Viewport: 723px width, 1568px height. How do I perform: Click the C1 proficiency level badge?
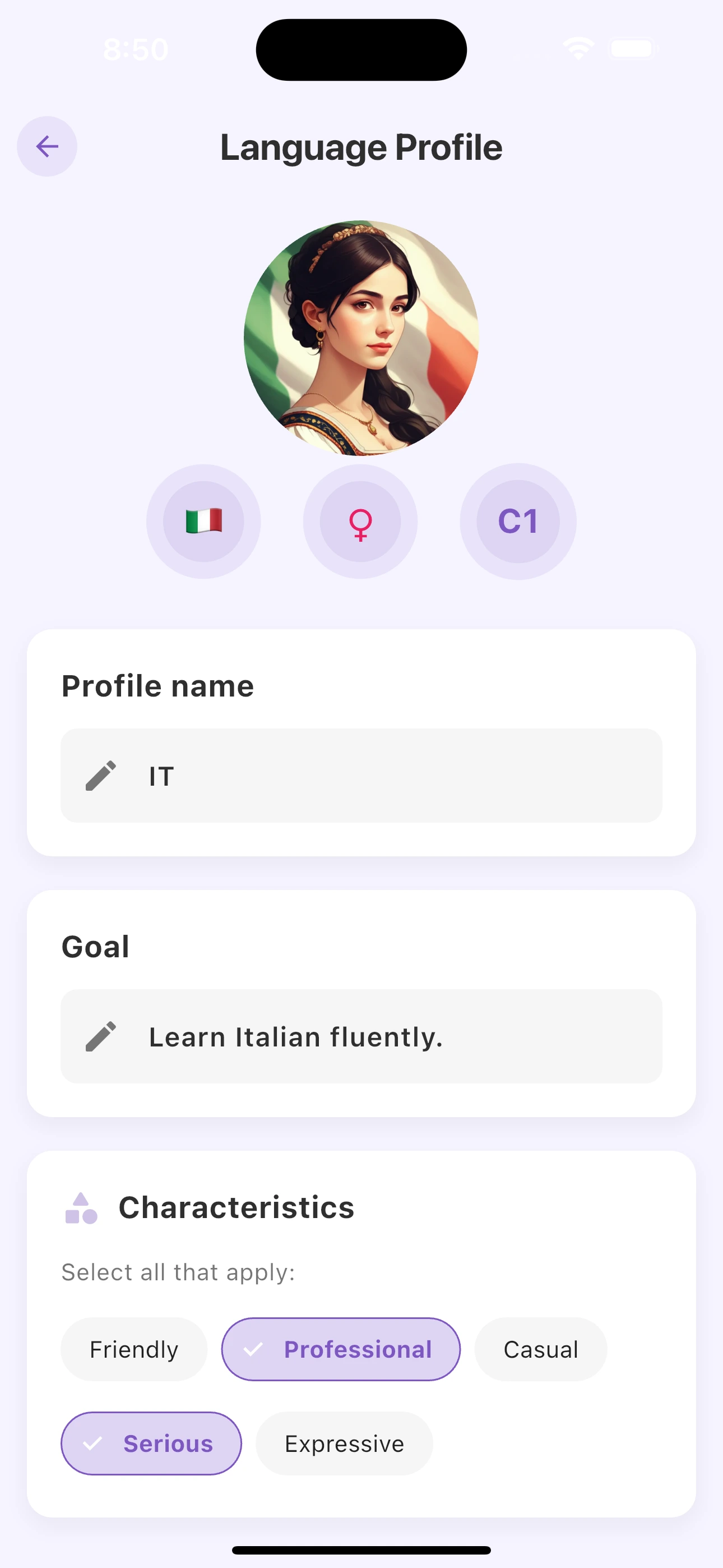coord(517,522)
